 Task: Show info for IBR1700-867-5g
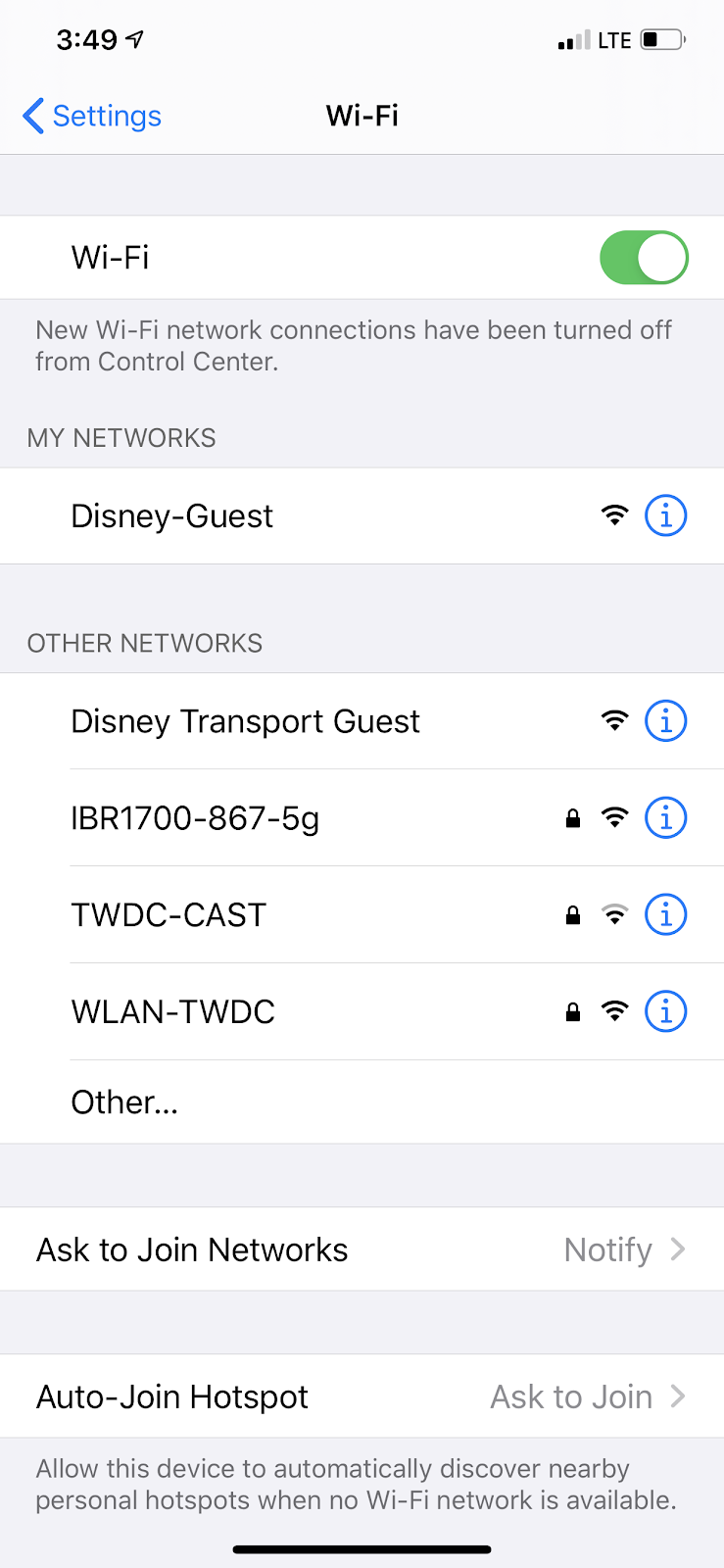tap(666, 817)
